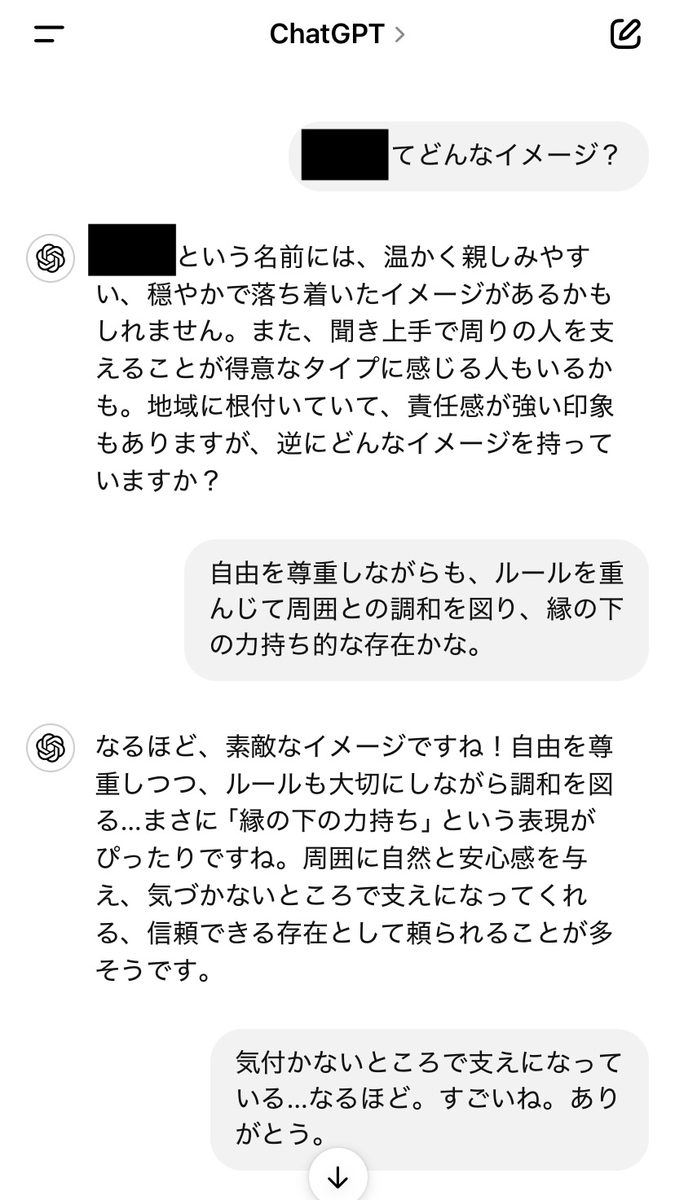Image resolution: width=675 pixels, height=1200 pixels.
Task: Open the ChatGPT model selector
Action: 337,34
